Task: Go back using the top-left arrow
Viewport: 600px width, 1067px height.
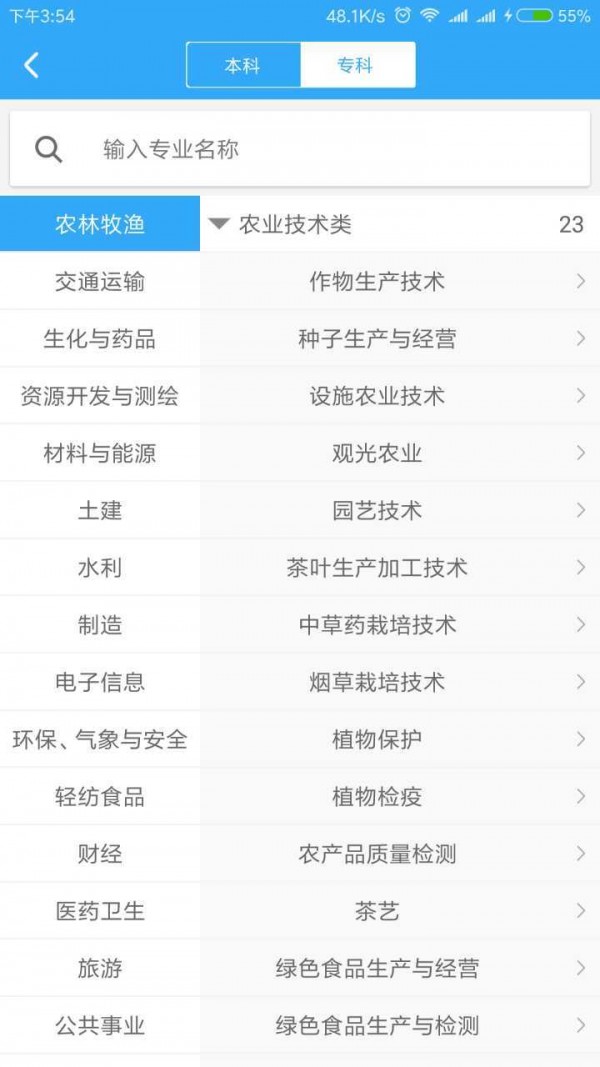Action: 31,65
